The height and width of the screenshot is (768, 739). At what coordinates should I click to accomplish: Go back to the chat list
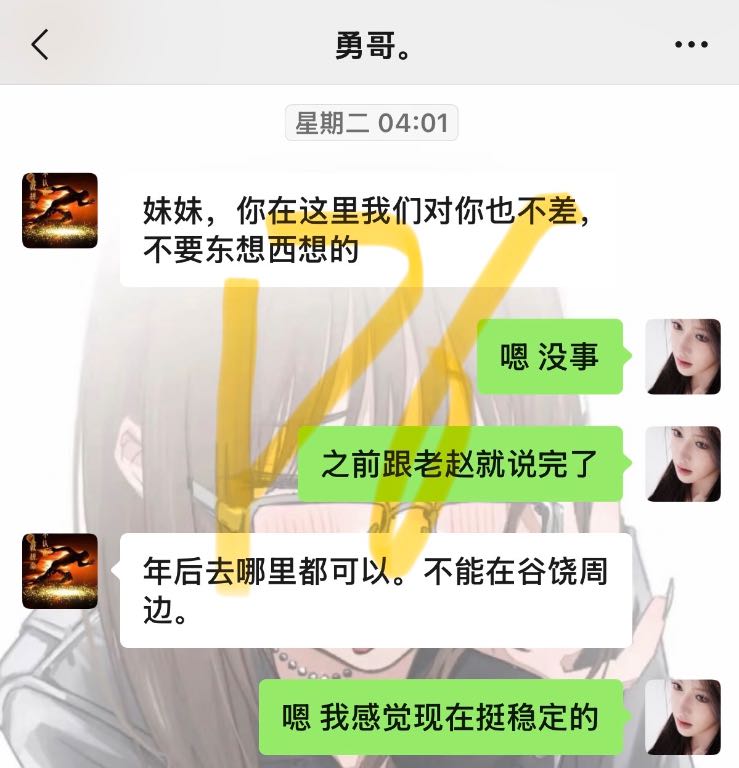(40, 44)
